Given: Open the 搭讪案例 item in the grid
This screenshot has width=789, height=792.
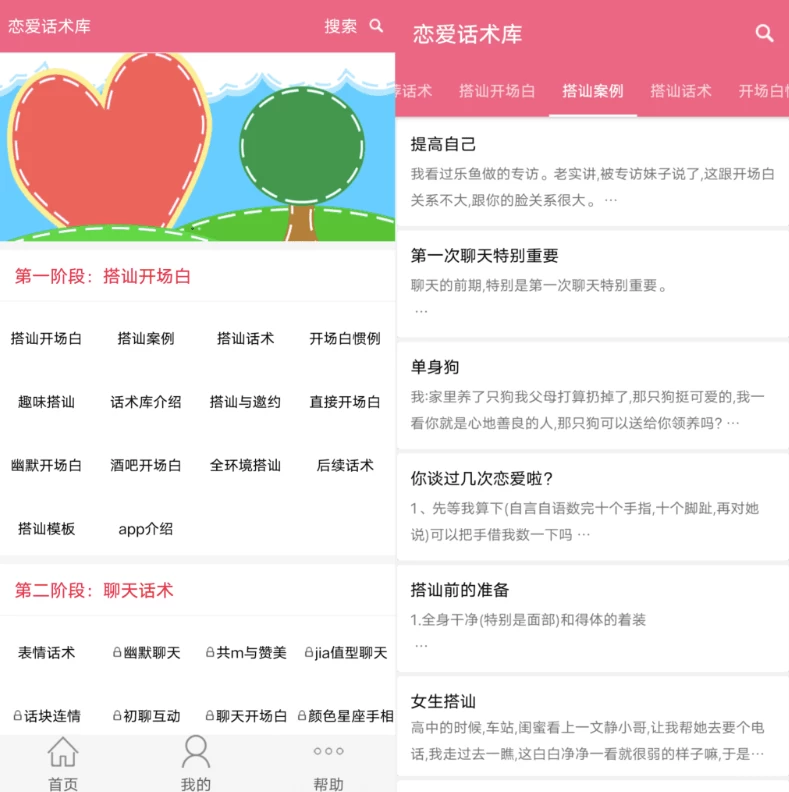Looking at the screenshot, I should point(146,339).
